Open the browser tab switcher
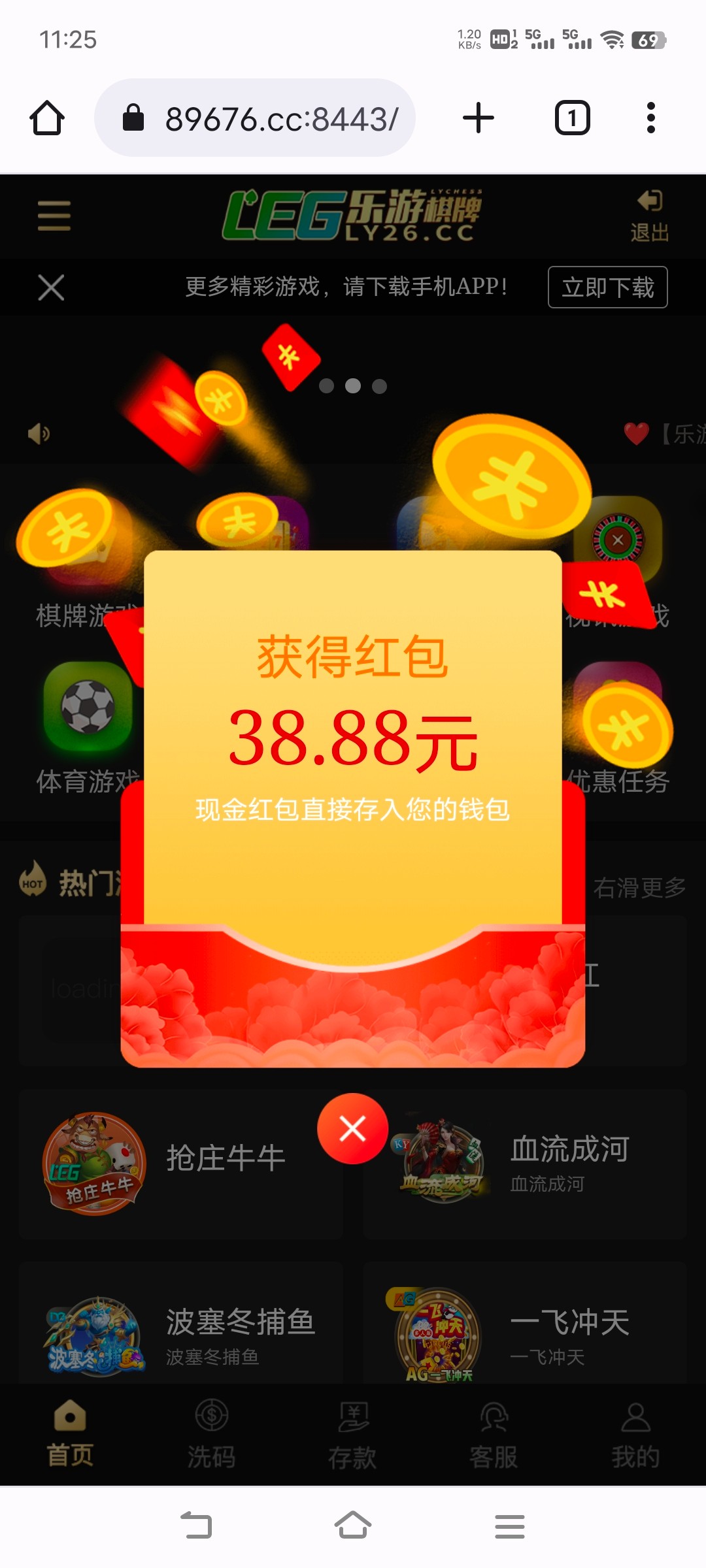 [x=571, y=118]
